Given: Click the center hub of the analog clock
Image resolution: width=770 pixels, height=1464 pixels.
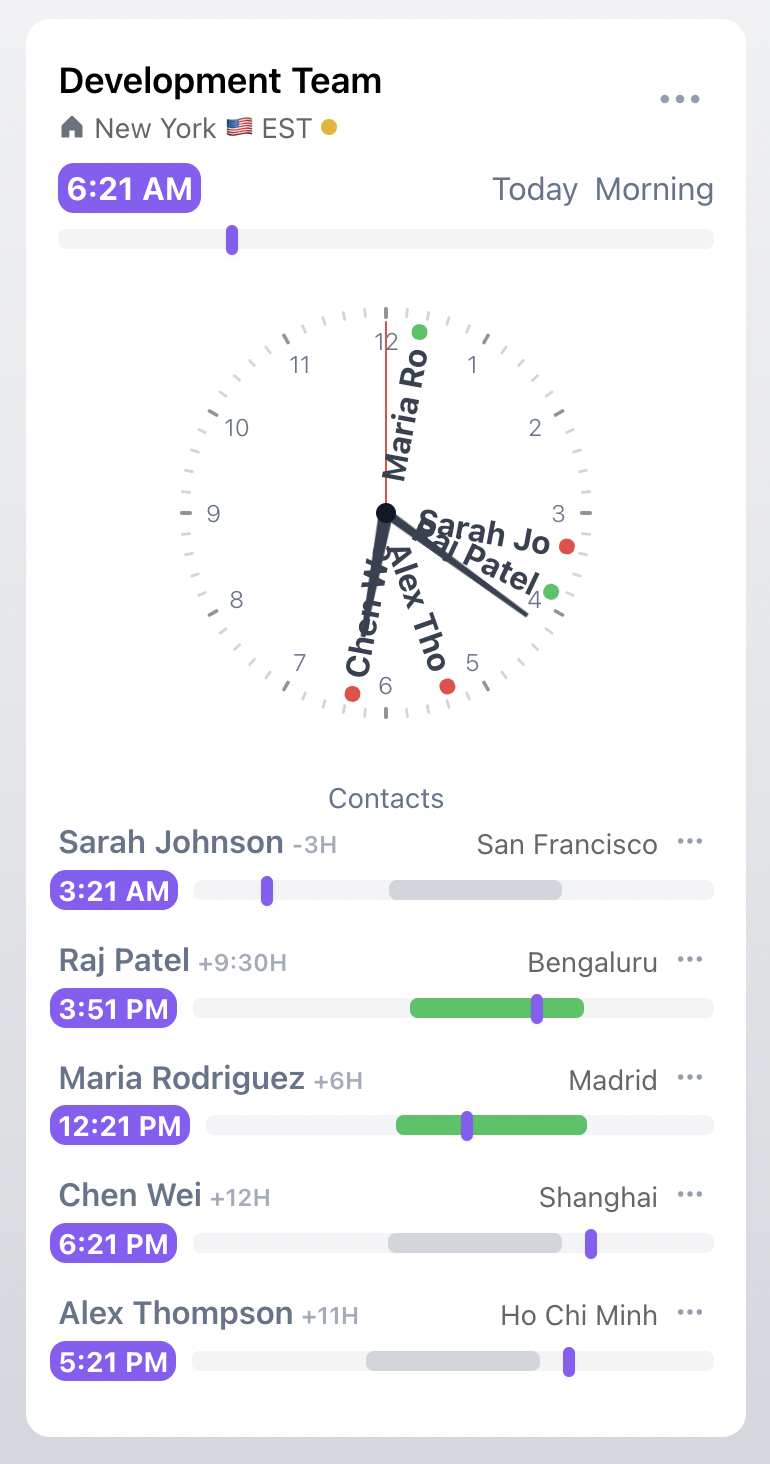Looking at the screenshot, I should (x=386, y=512).
